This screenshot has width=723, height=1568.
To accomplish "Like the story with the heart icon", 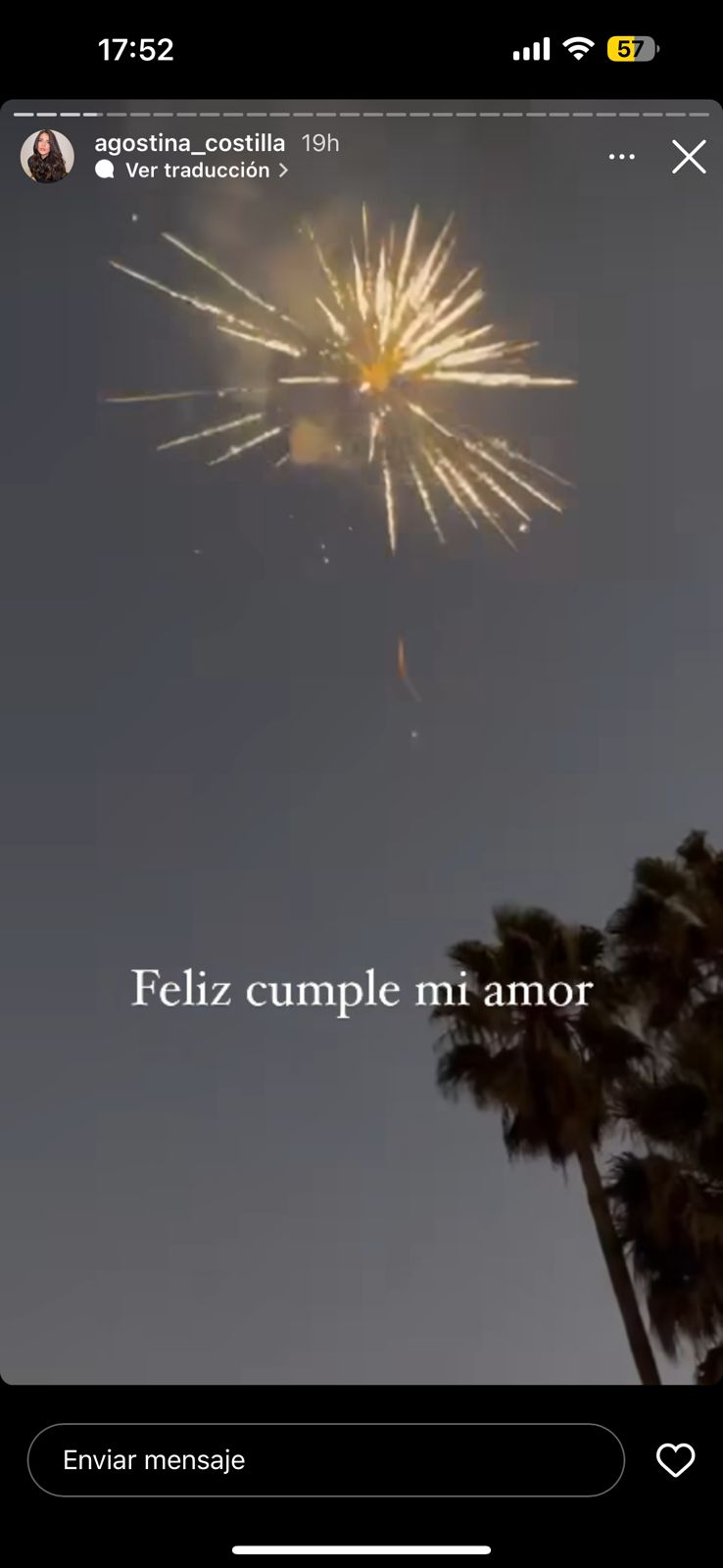I will click(x=675, y=1460).
